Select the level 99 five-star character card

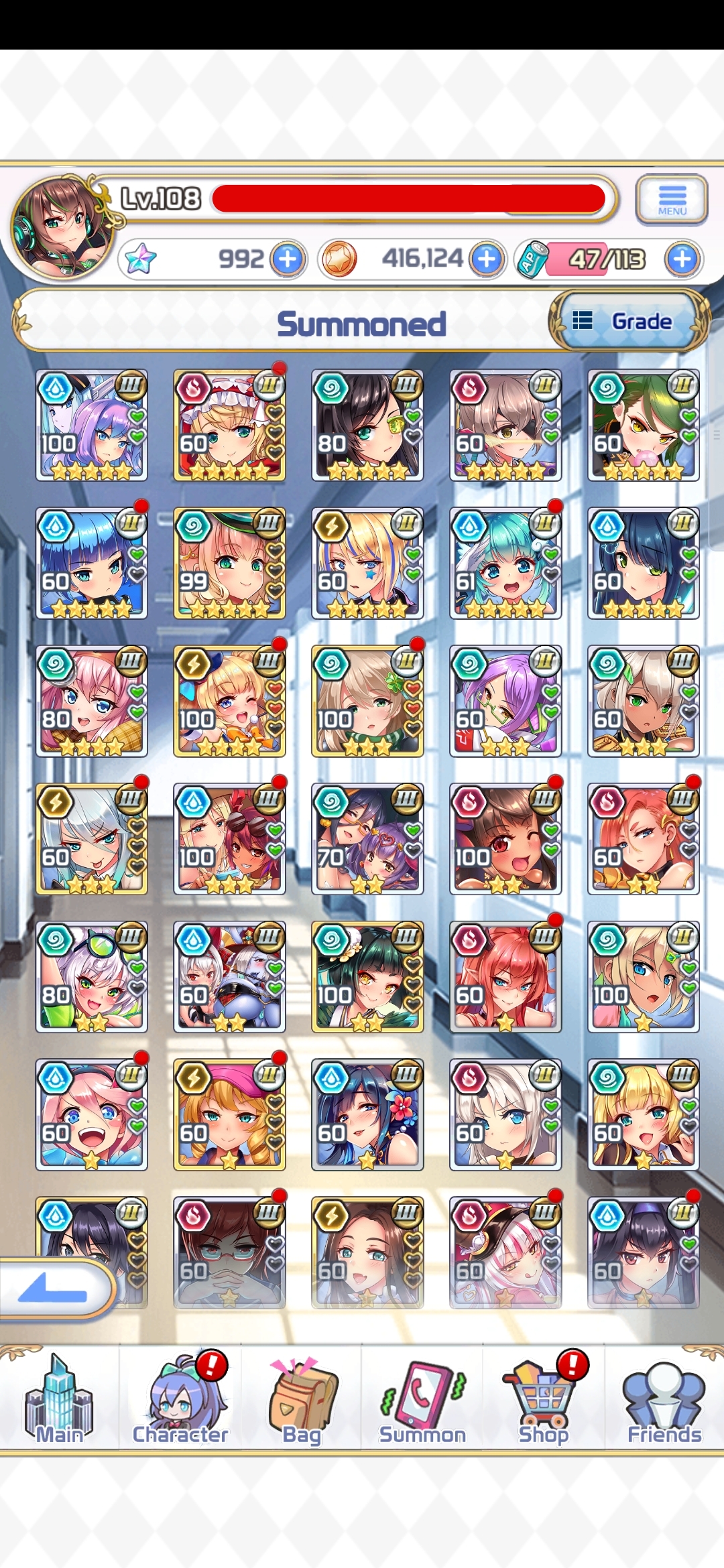tap(229, 563)
